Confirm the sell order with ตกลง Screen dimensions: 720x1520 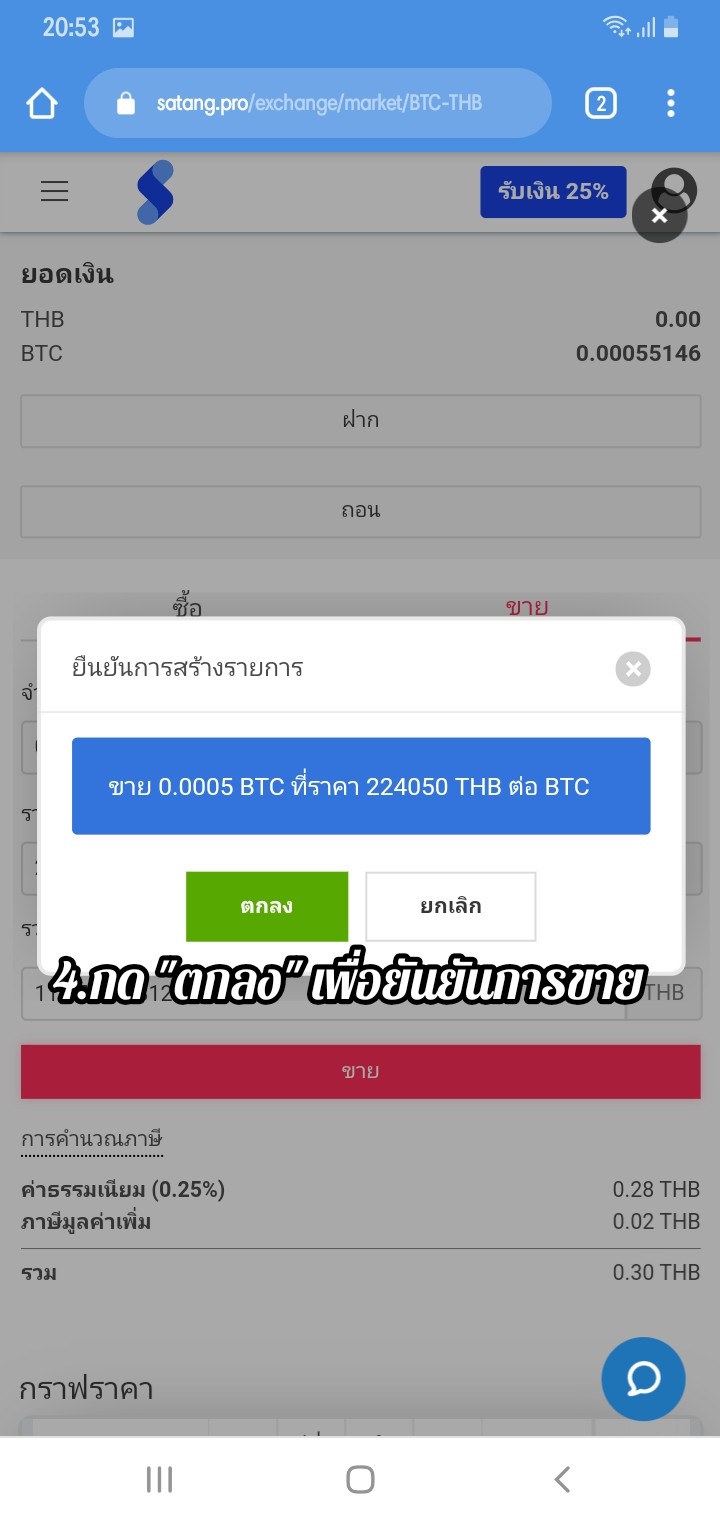tap(267, 906)
